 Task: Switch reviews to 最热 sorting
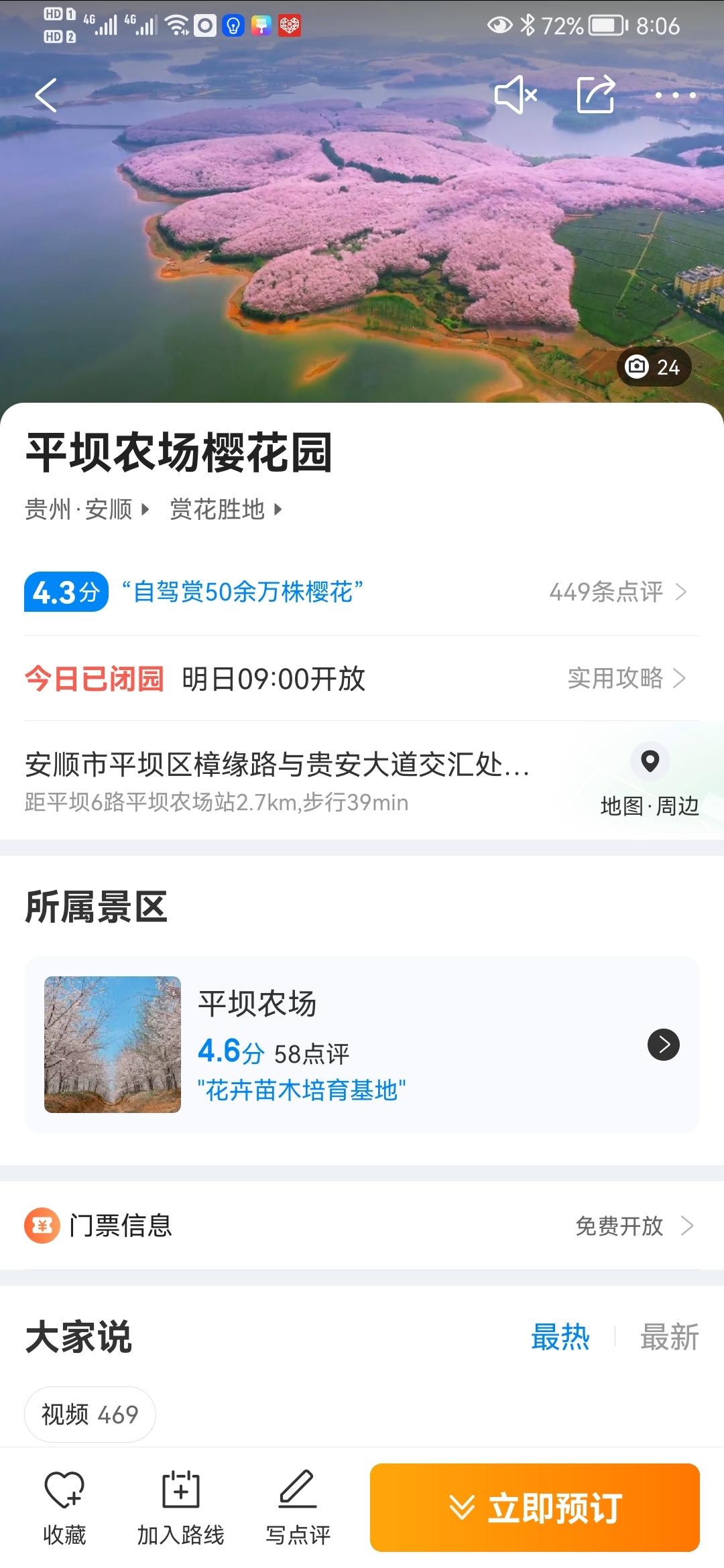560,1337
